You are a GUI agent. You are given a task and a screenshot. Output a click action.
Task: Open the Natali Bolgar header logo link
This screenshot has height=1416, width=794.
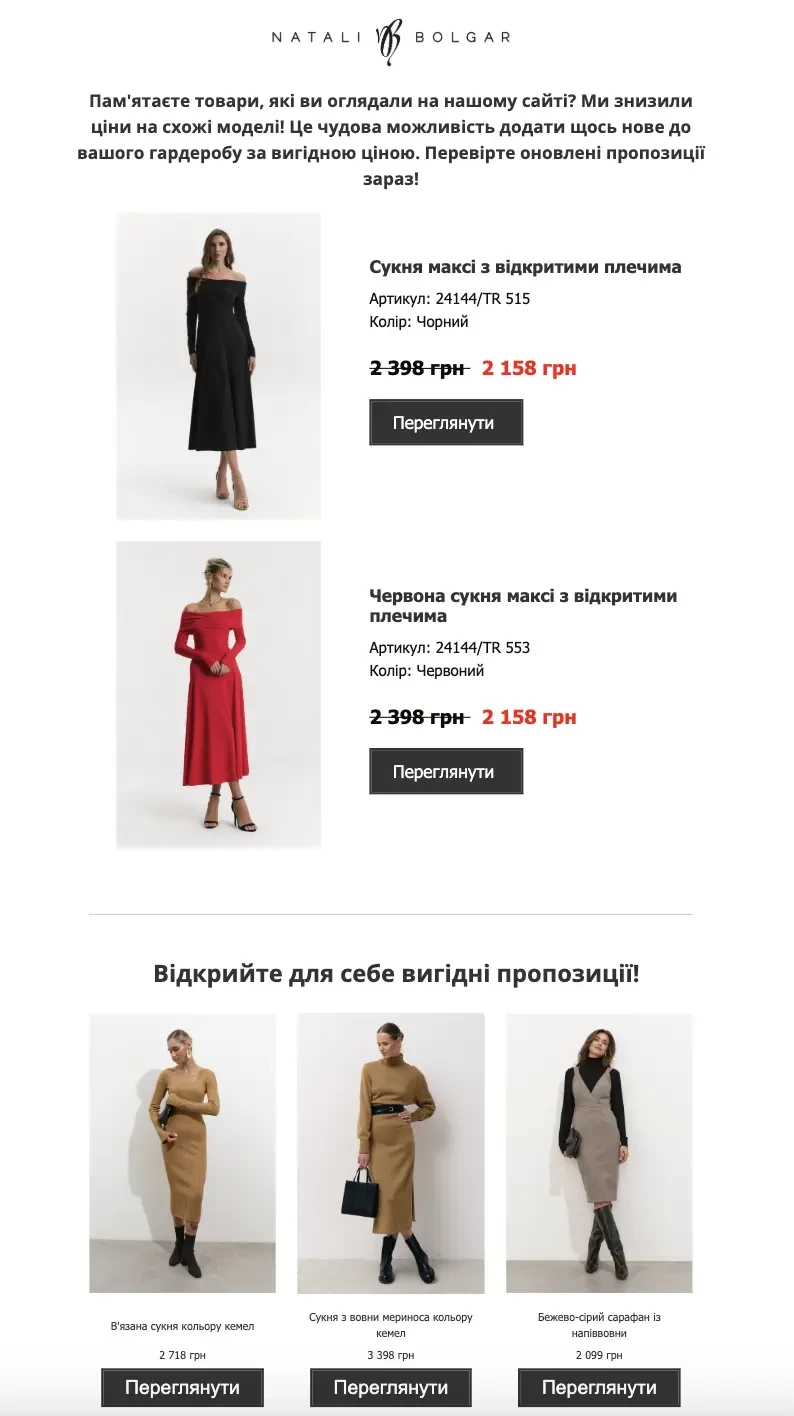click(391, 38)
